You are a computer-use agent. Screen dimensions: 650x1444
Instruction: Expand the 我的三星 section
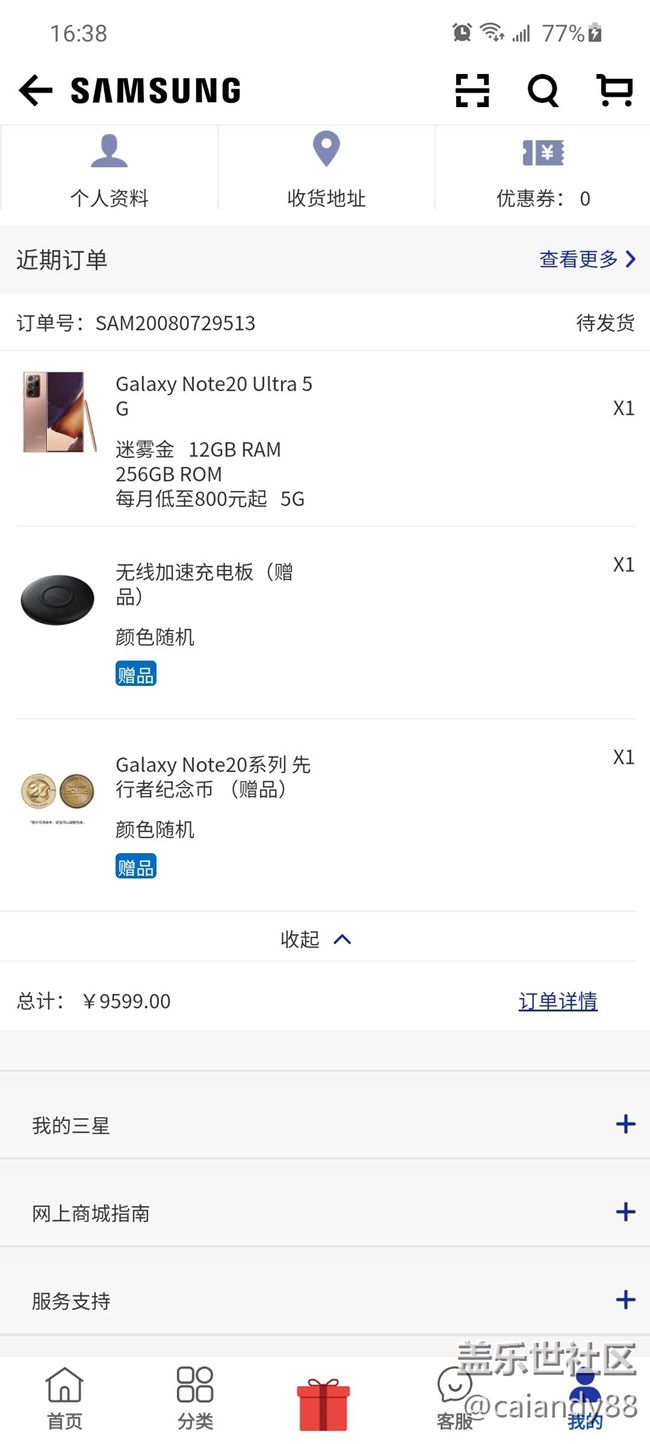point(625,1125)
